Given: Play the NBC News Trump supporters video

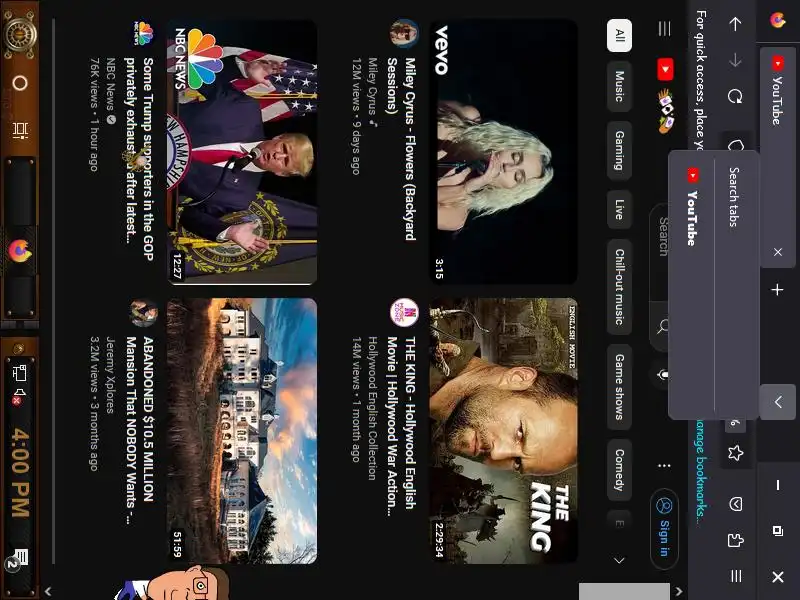Looking at the screenshot, I should [x=241, y=150].
